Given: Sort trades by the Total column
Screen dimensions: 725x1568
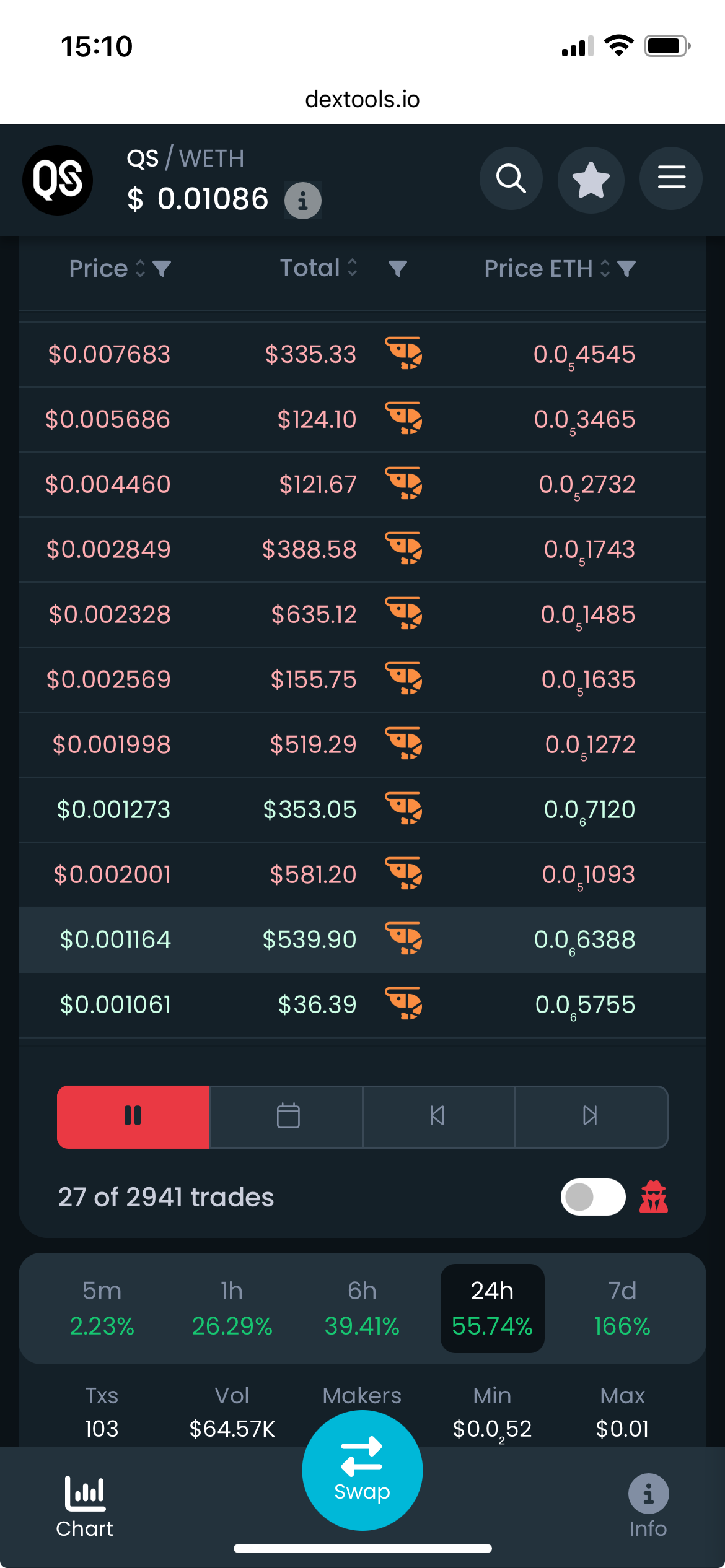Looking at the screenshot, I should [x=352, y=268].
